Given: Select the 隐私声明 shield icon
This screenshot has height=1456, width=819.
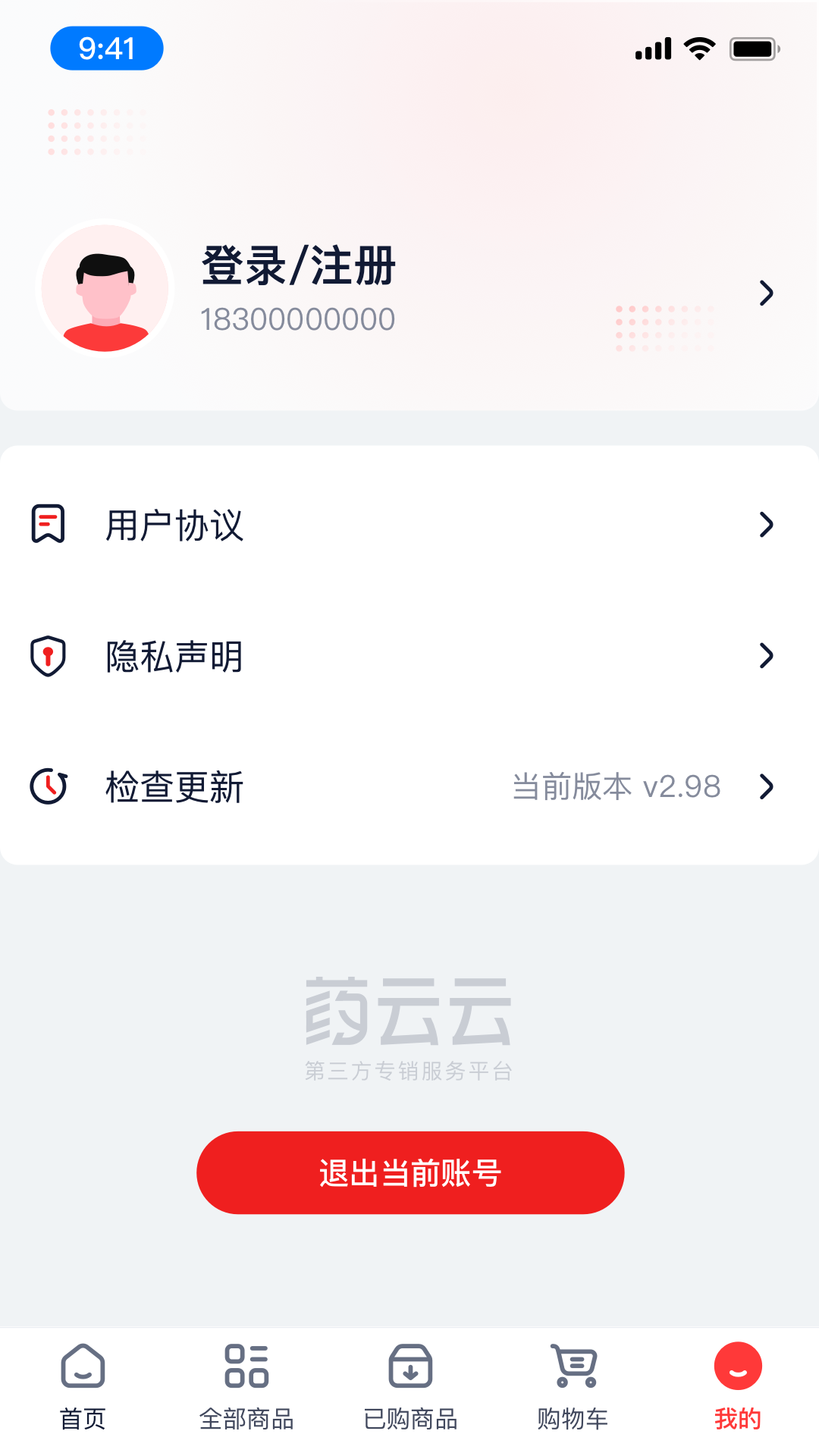Looking at the screenshot, I should pos(47,657).
